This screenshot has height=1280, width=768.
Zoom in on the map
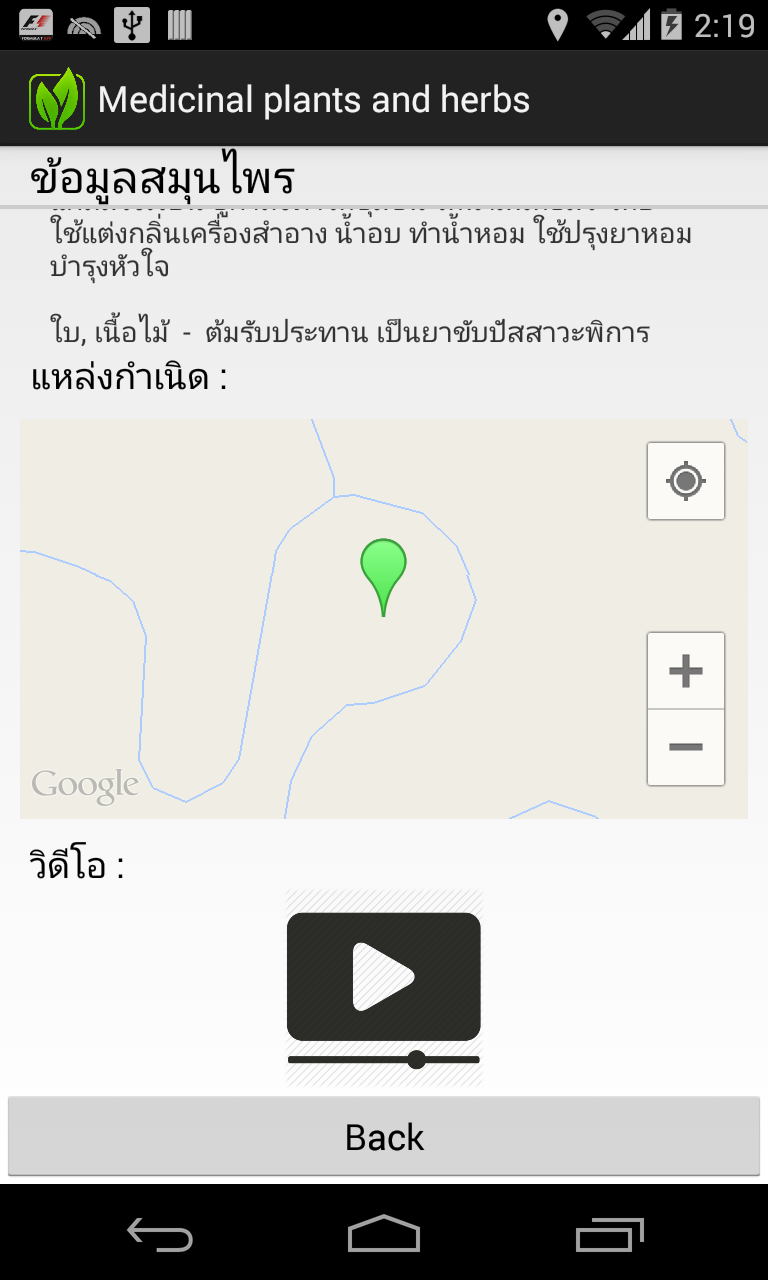tap(686, 671)
